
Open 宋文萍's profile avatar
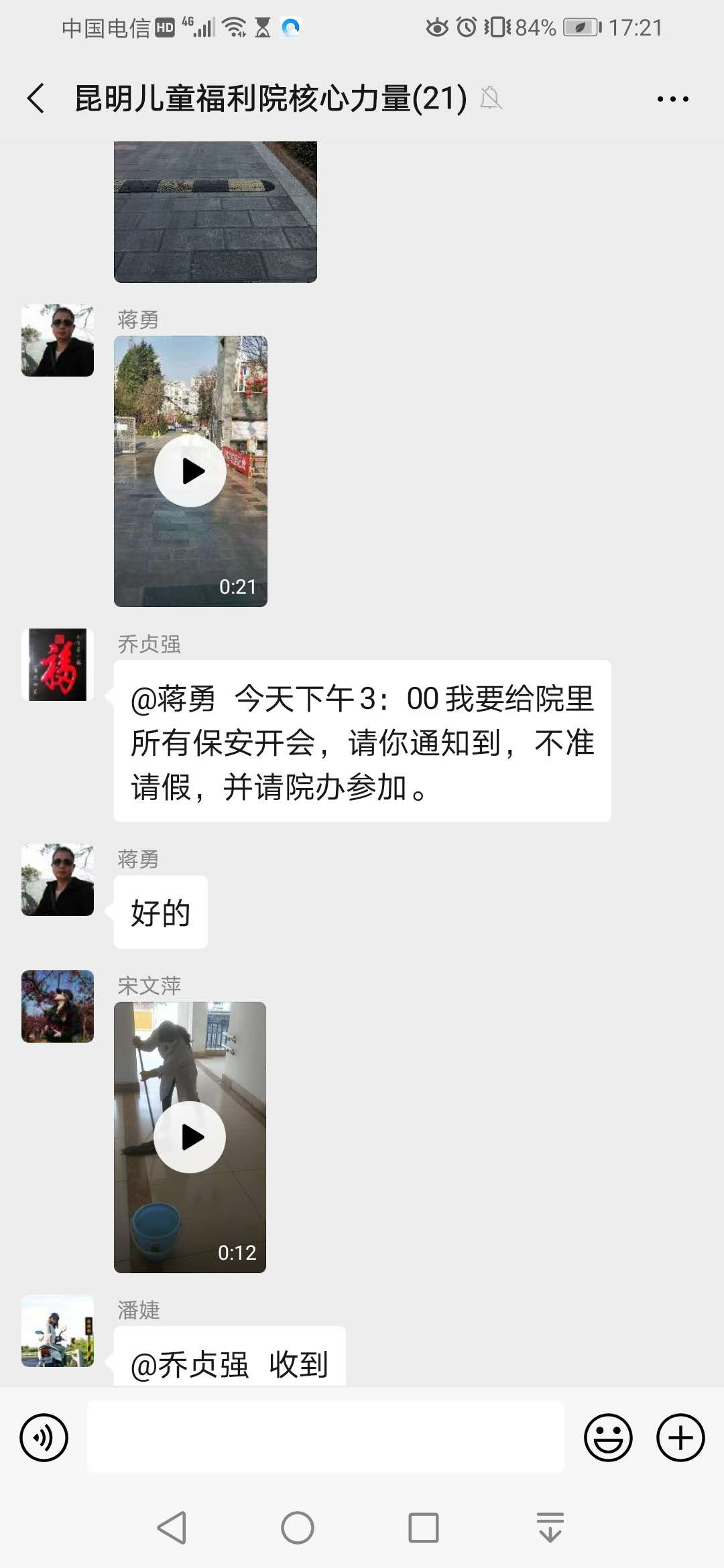pyautogui.click(x=58, y=1006)
